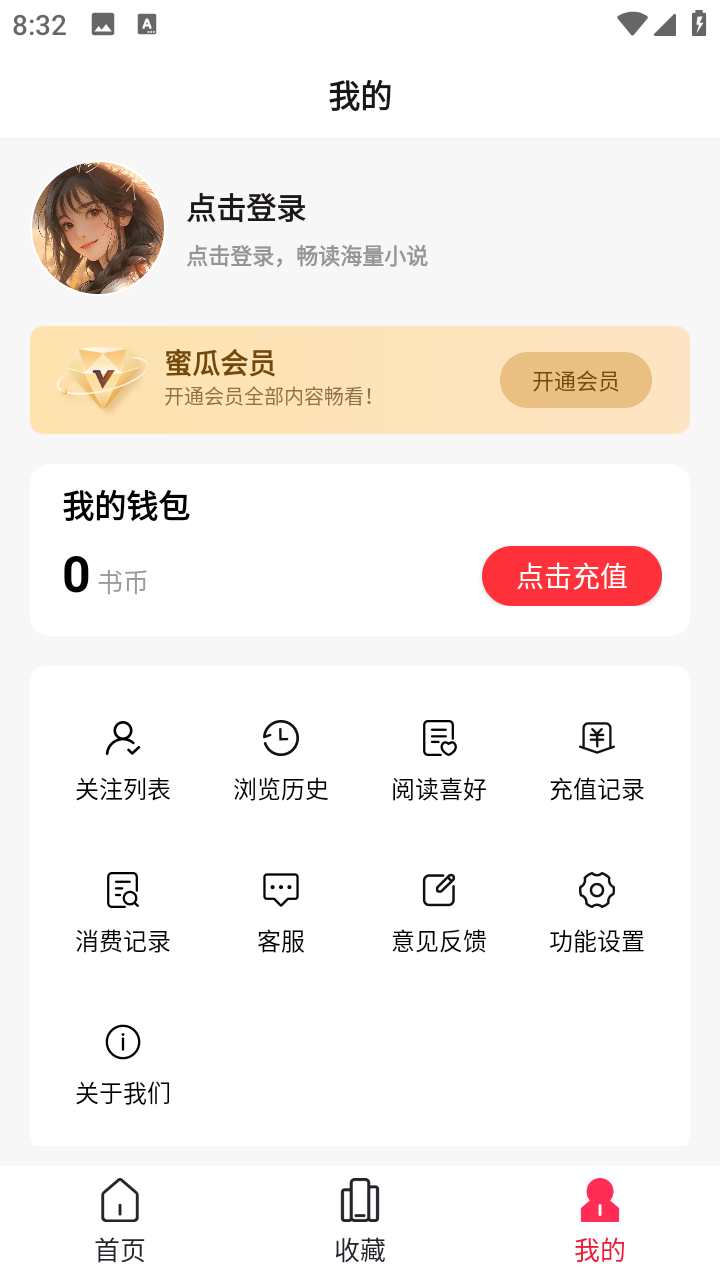Tap the 0 书币 coin balance
The height and width of the screenshot is (1280, 720).
(104, 576)
